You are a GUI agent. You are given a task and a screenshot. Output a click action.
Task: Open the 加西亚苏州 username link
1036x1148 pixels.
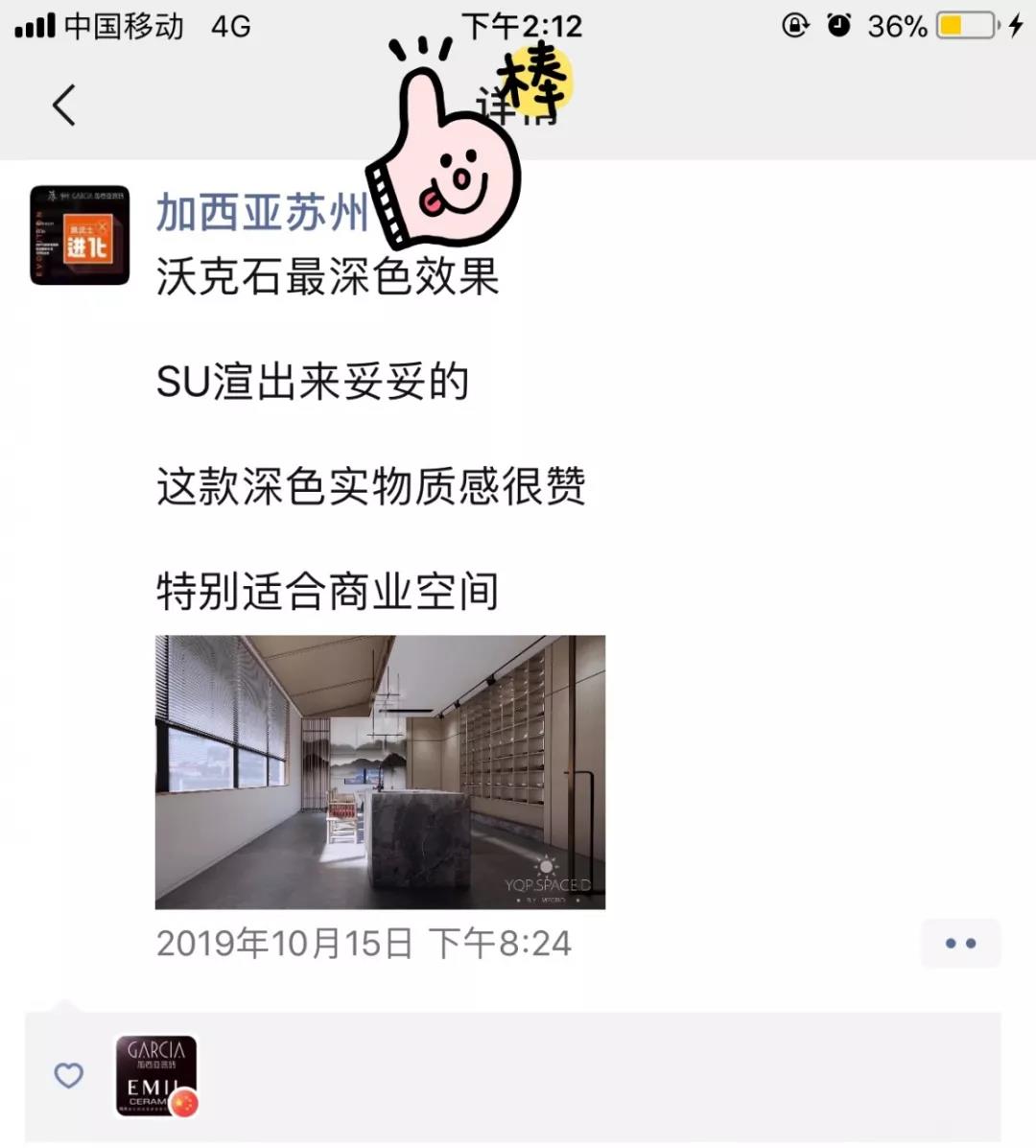click(261, 212)
